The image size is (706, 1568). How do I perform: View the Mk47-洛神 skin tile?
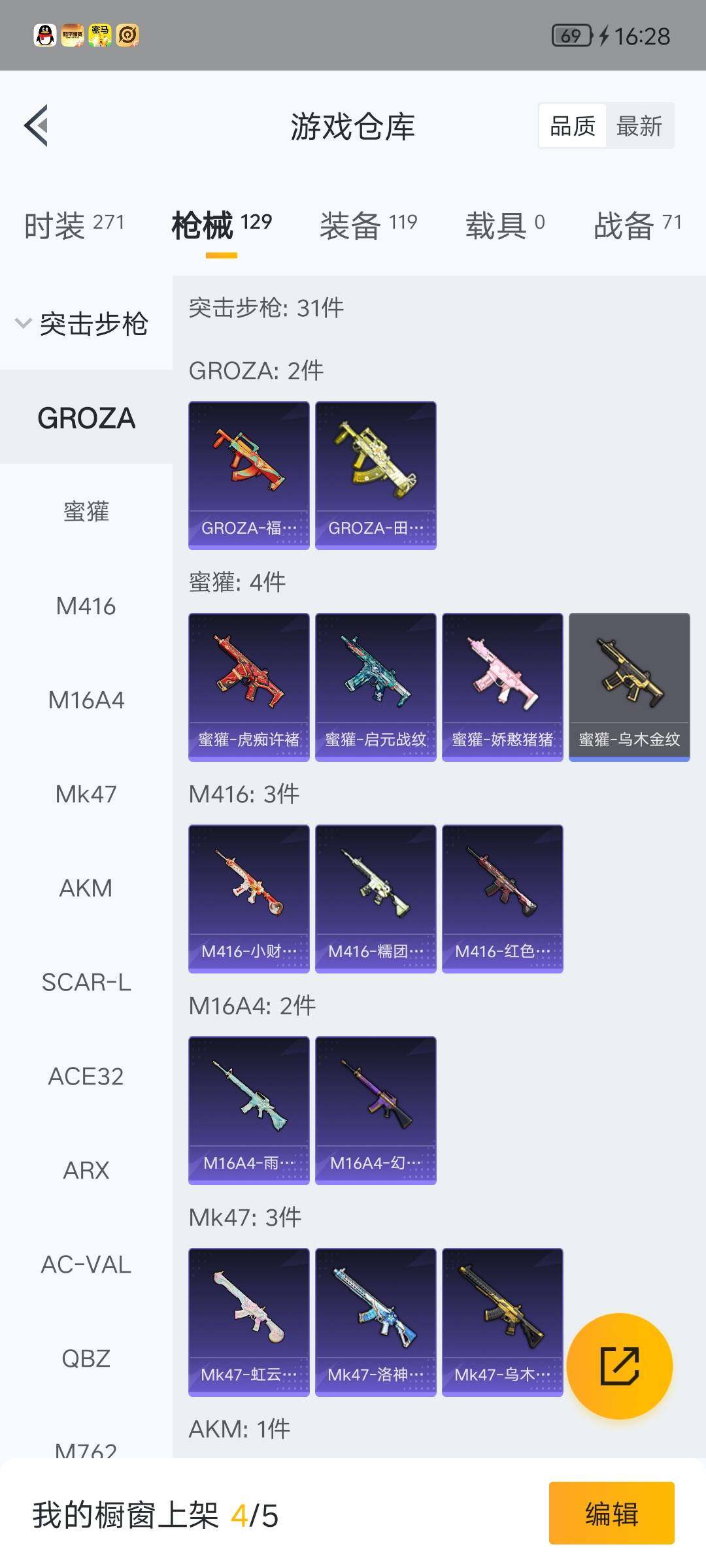tap(375, 1322)
